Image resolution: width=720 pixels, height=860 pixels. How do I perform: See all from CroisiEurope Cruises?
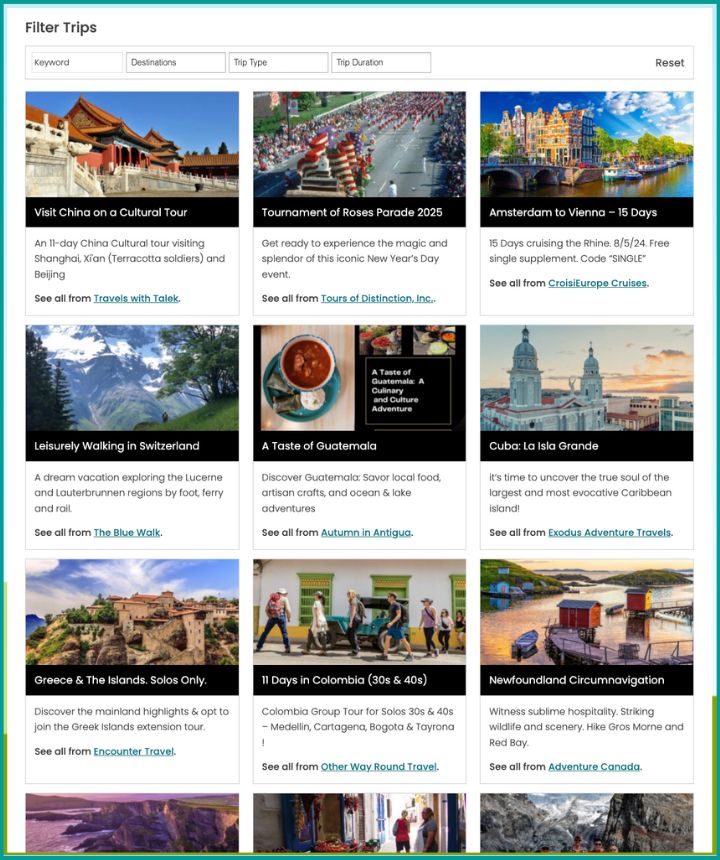(597, 283)
